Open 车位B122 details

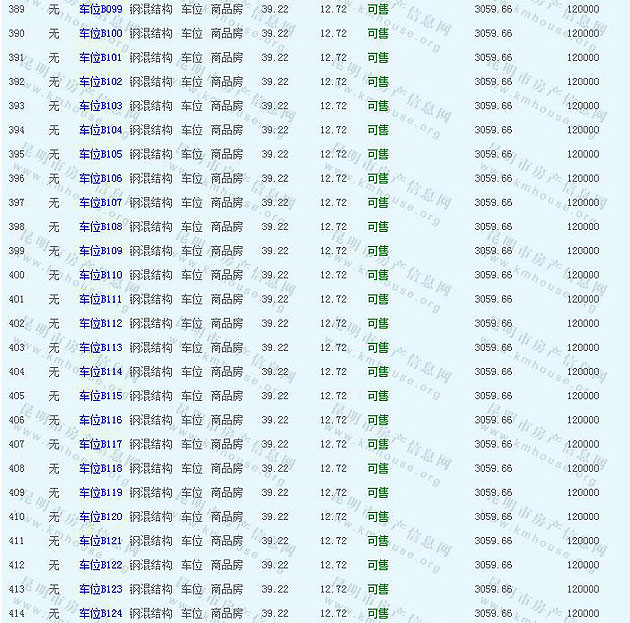click(101, 565)
